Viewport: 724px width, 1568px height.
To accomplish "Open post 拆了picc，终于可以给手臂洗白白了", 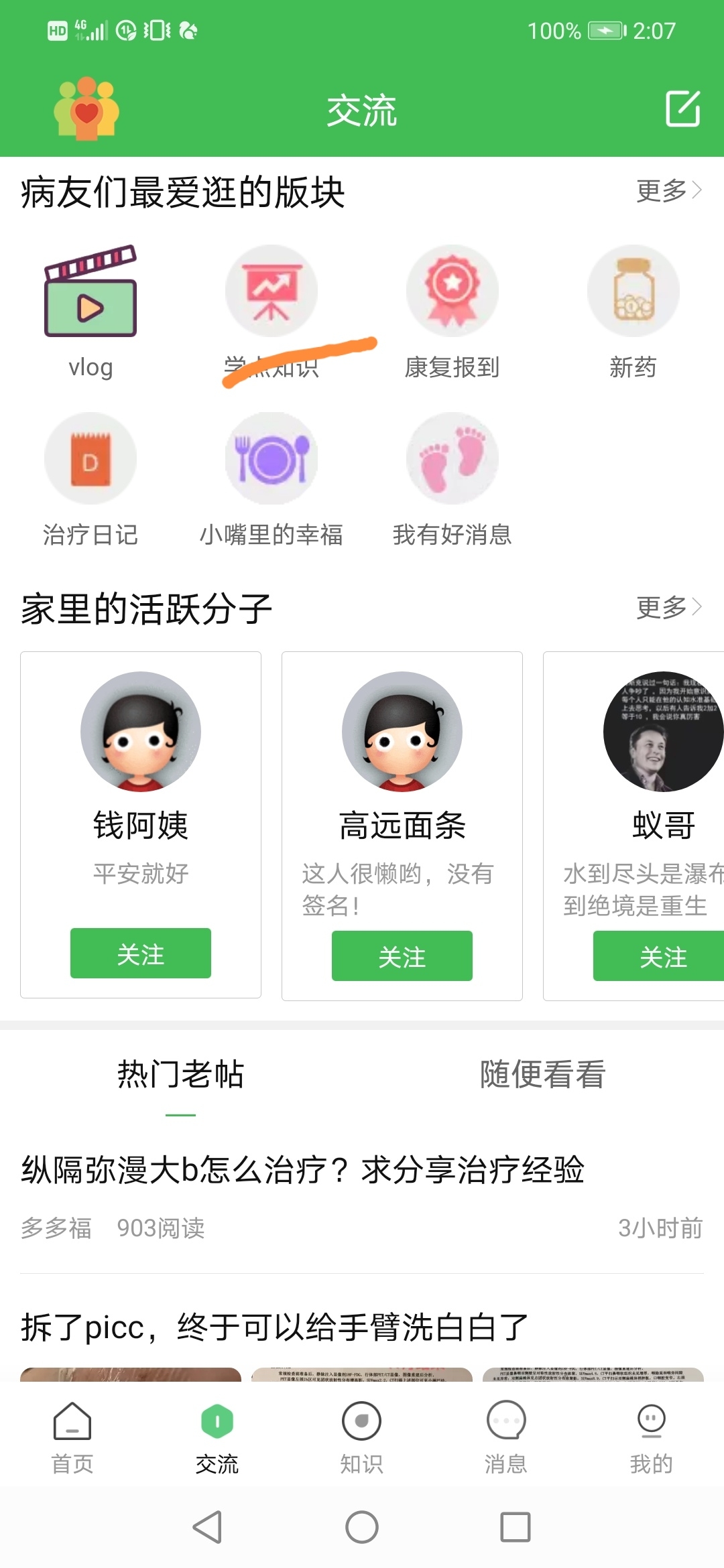I will (275, 1327).
